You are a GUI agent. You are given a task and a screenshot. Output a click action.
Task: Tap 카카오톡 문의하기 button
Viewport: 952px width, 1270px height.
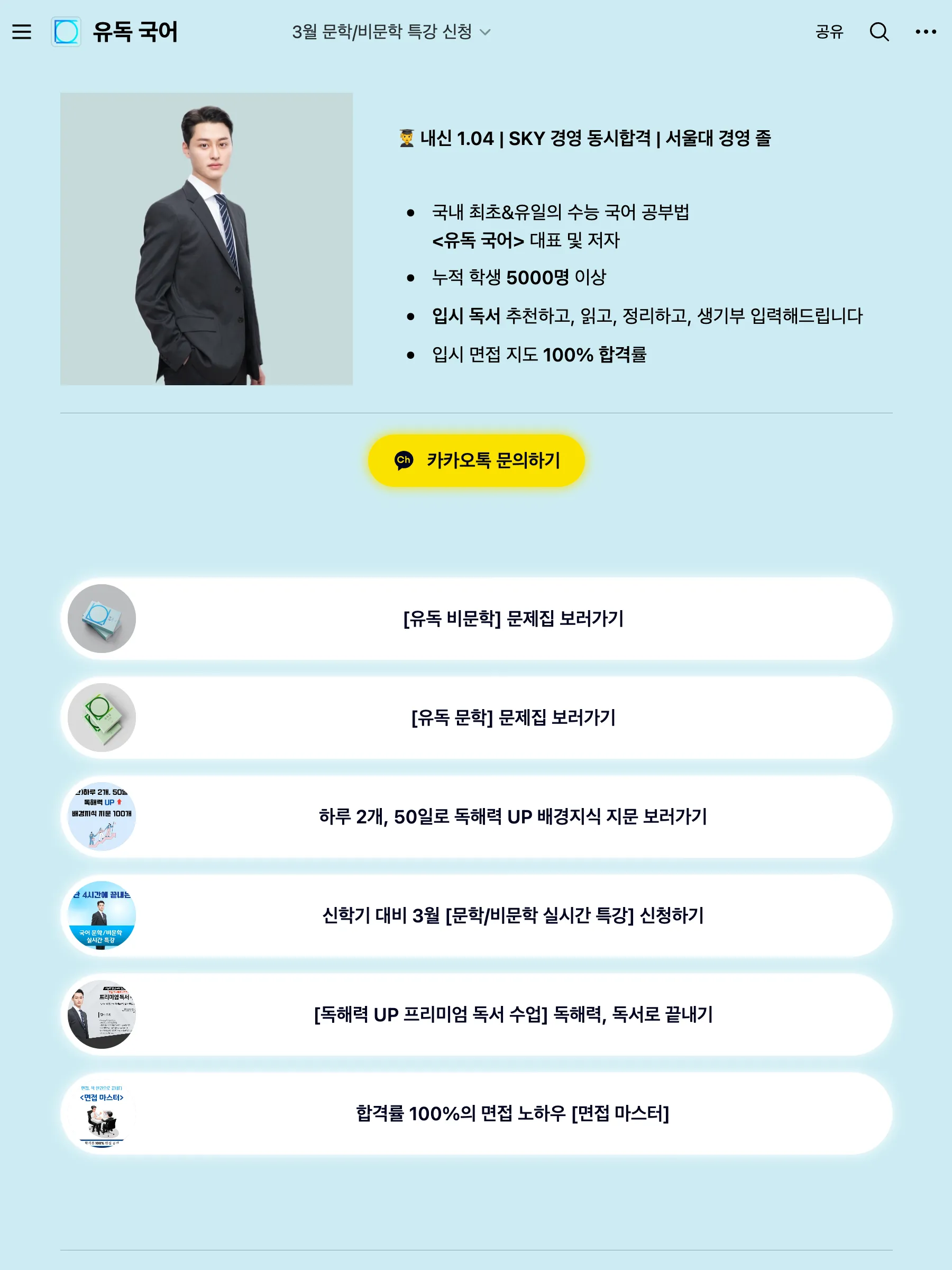[475, 460]
